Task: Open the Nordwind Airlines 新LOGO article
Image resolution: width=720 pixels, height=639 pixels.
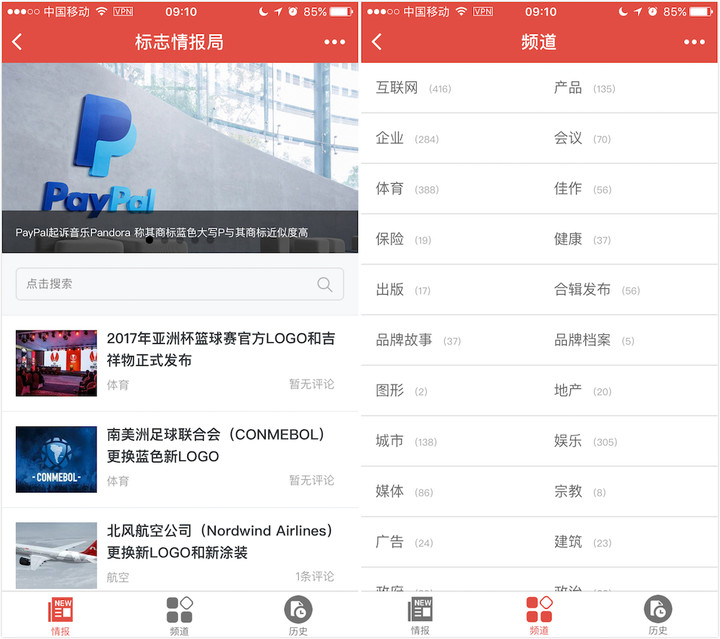Action: (220, 542)
